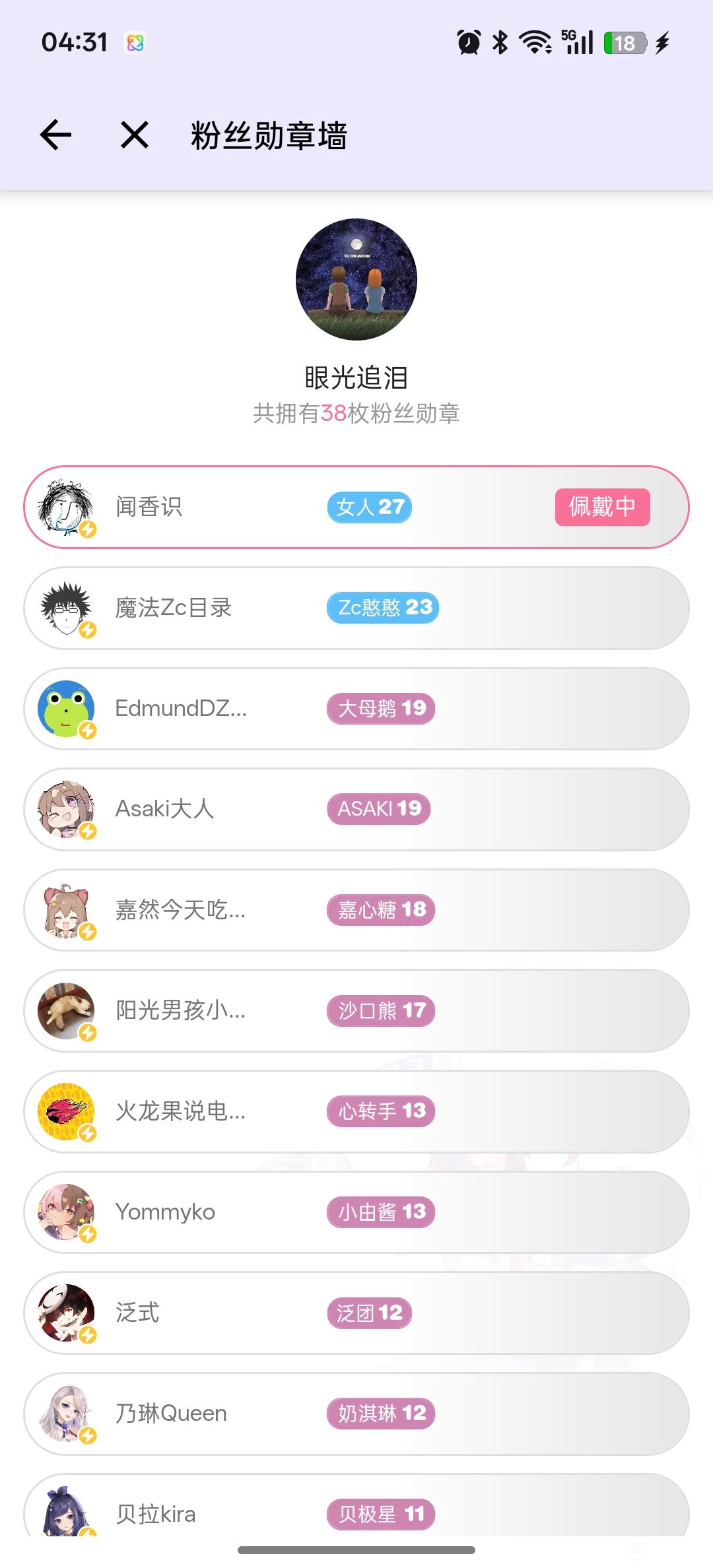Choose the EdmundDZ... medal row
Screen dimensions: 713x1568
(x=356, y=709)
